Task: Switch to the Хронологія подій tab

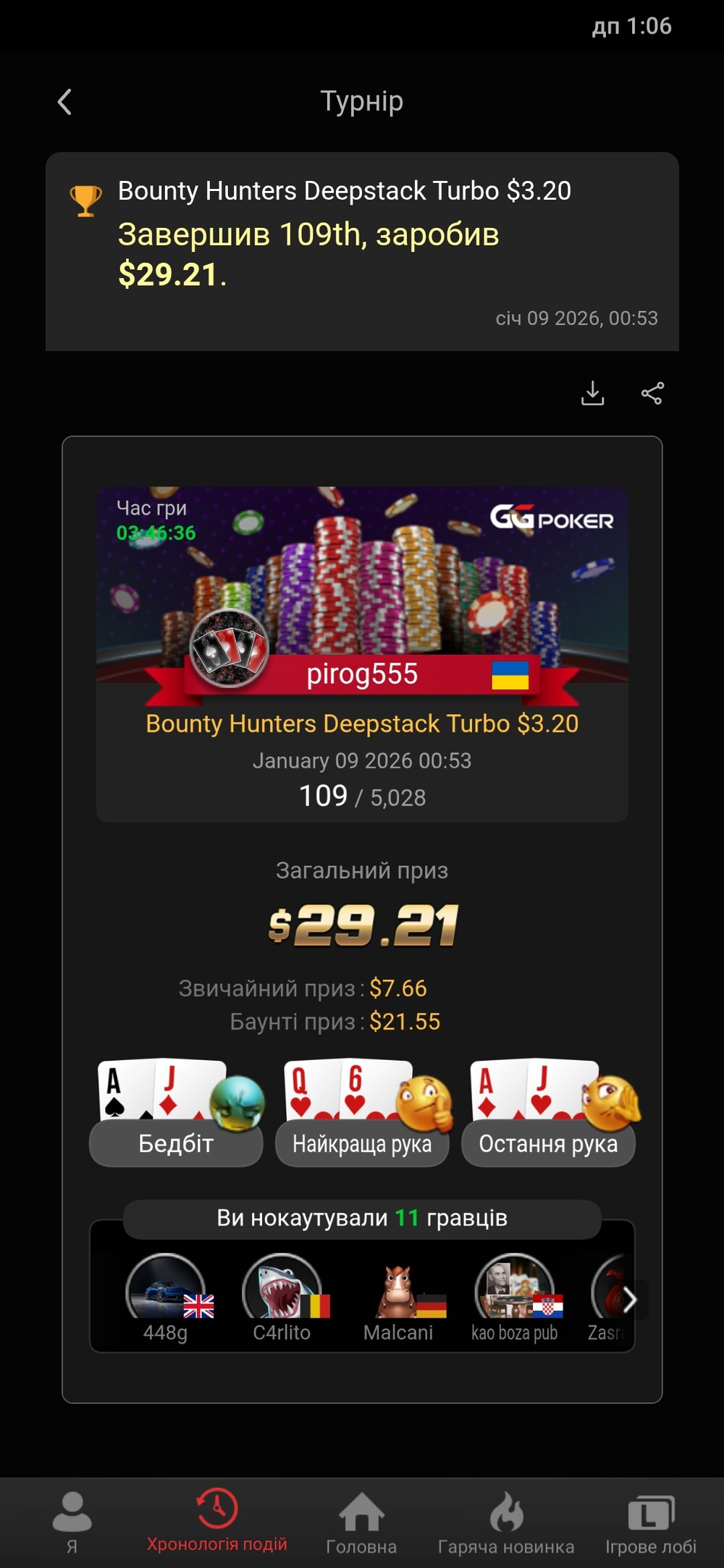Action: tap(216, 1522)
